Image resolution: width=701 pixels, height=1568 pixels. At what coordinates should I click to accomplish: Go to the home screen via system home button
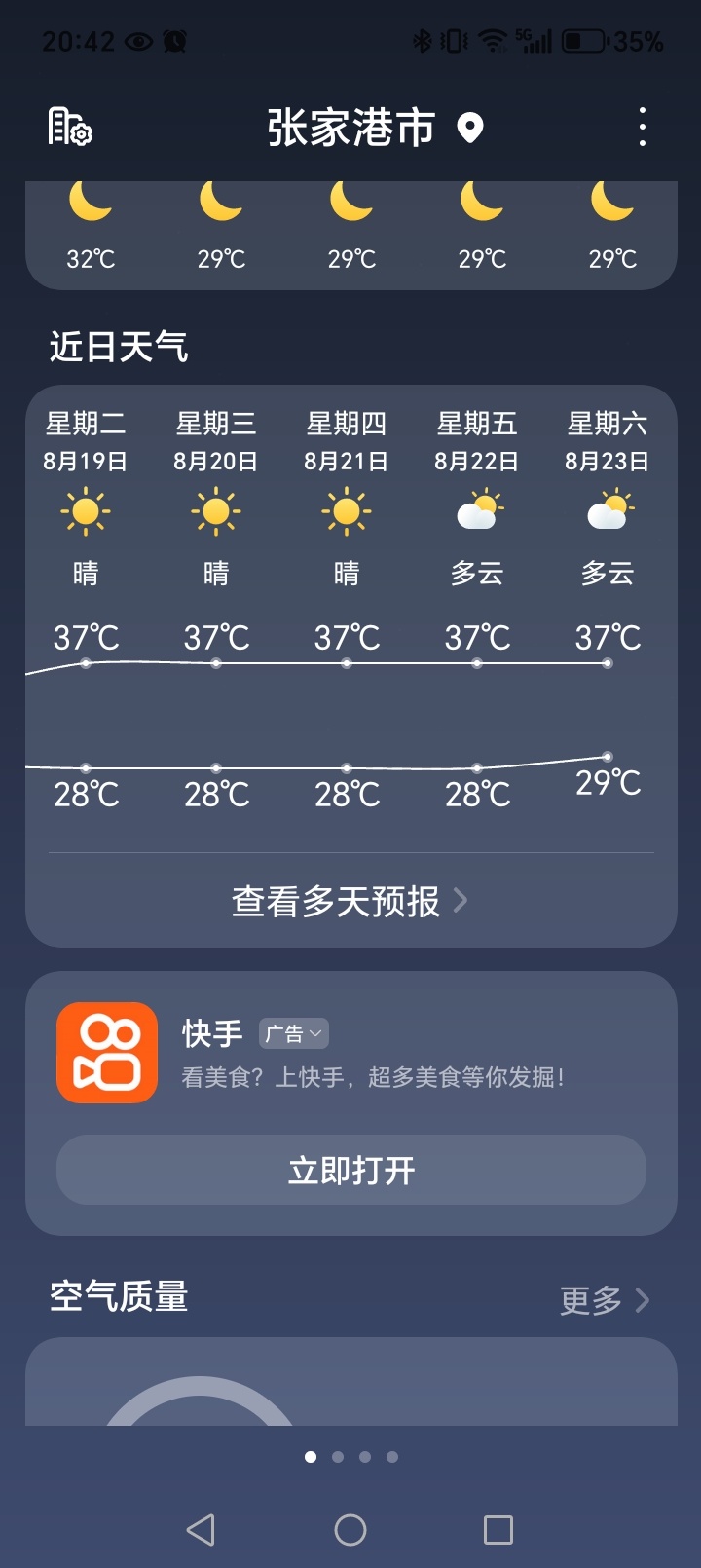[x=350, y=1529]
